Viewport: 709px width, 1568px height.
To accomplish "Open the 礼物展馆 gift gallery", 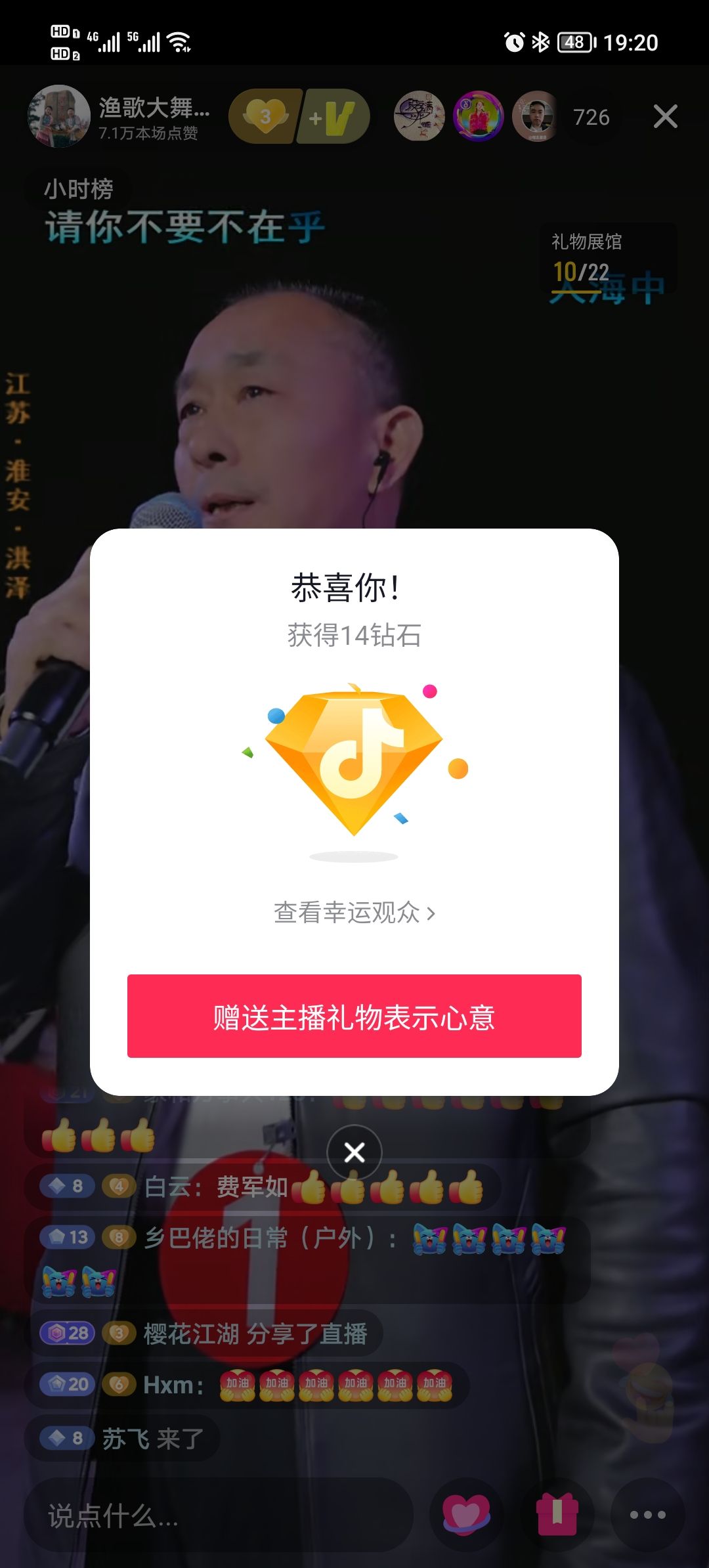I will click(x=608, y=258).
